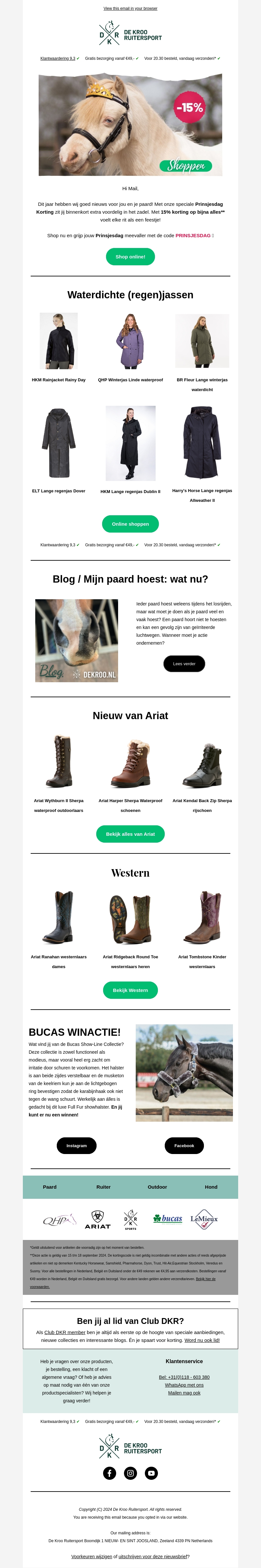Open the -15% pony banner image
261x1568 pixels.
click(130, 125)
